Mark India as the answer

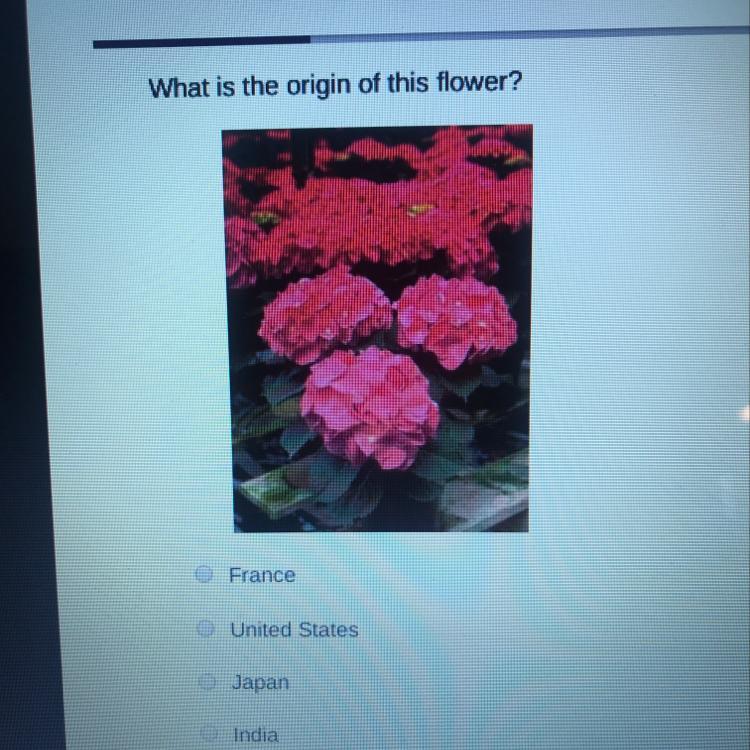click(x=211, y=735)
